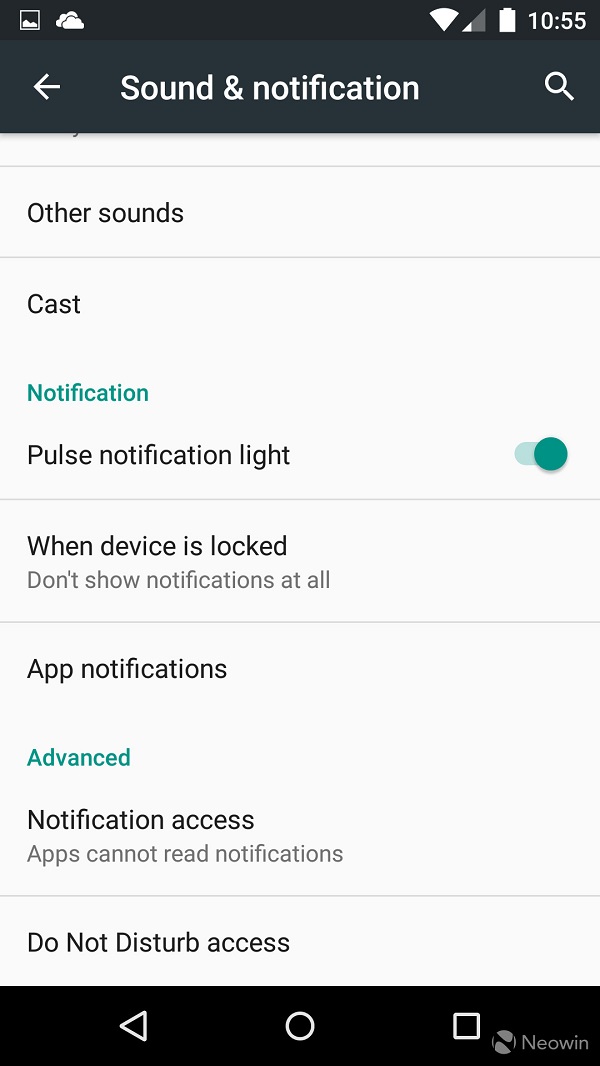This screenshot has height=1066, width=600.
Task: Turn off Pulse notification light
Action: coord(541,454)
